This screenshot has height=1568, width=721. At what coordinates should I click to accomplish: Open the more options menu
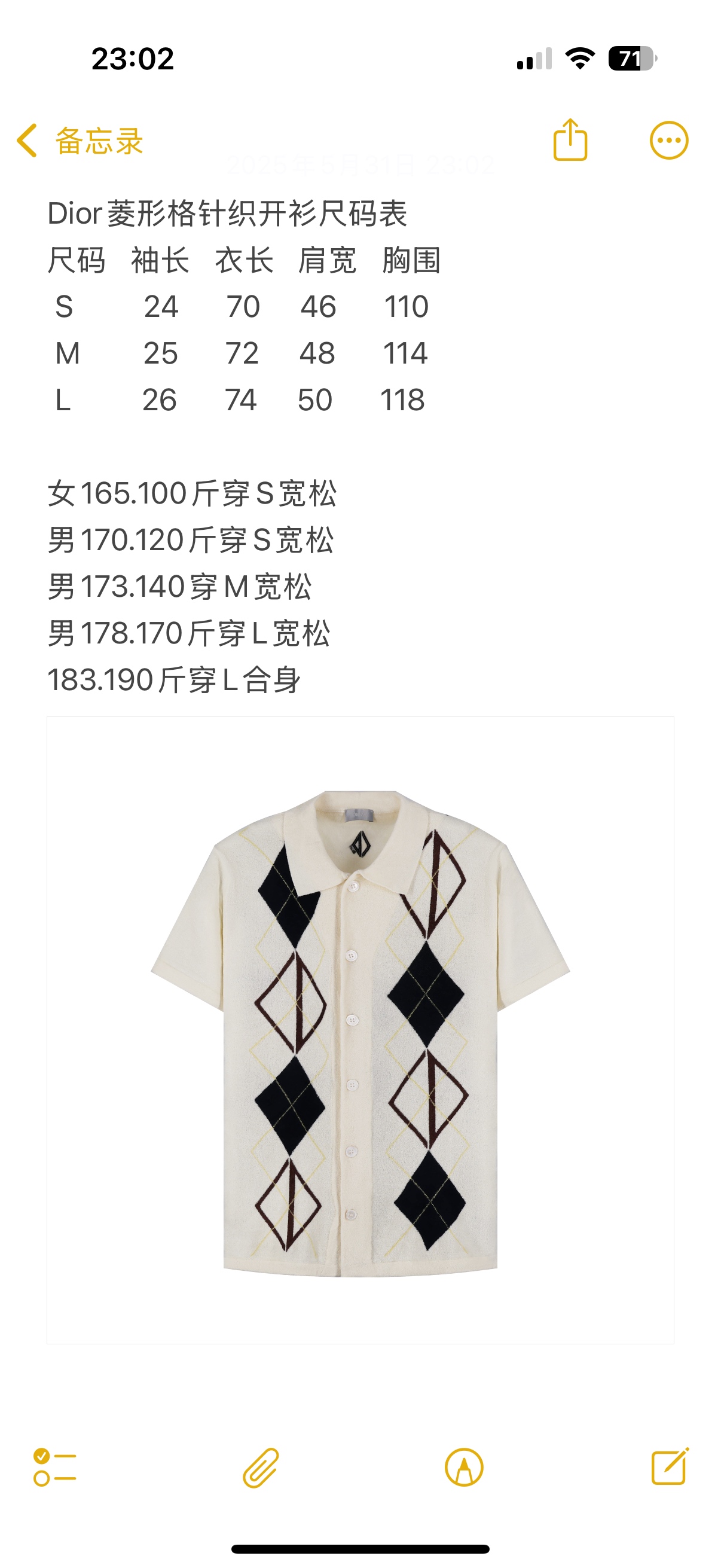tap(668, 141)
